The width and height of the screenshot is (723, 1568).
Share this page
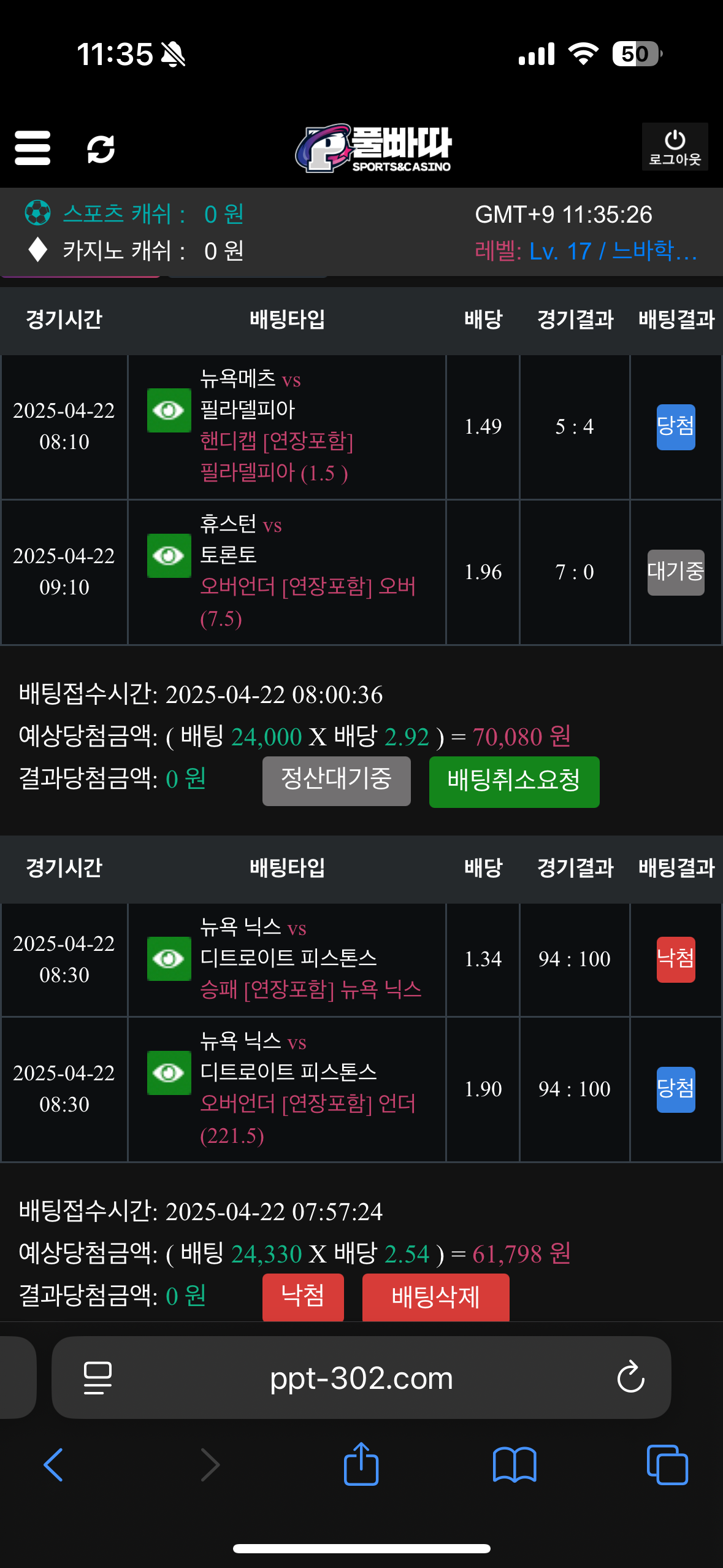tap(361, 1464)
